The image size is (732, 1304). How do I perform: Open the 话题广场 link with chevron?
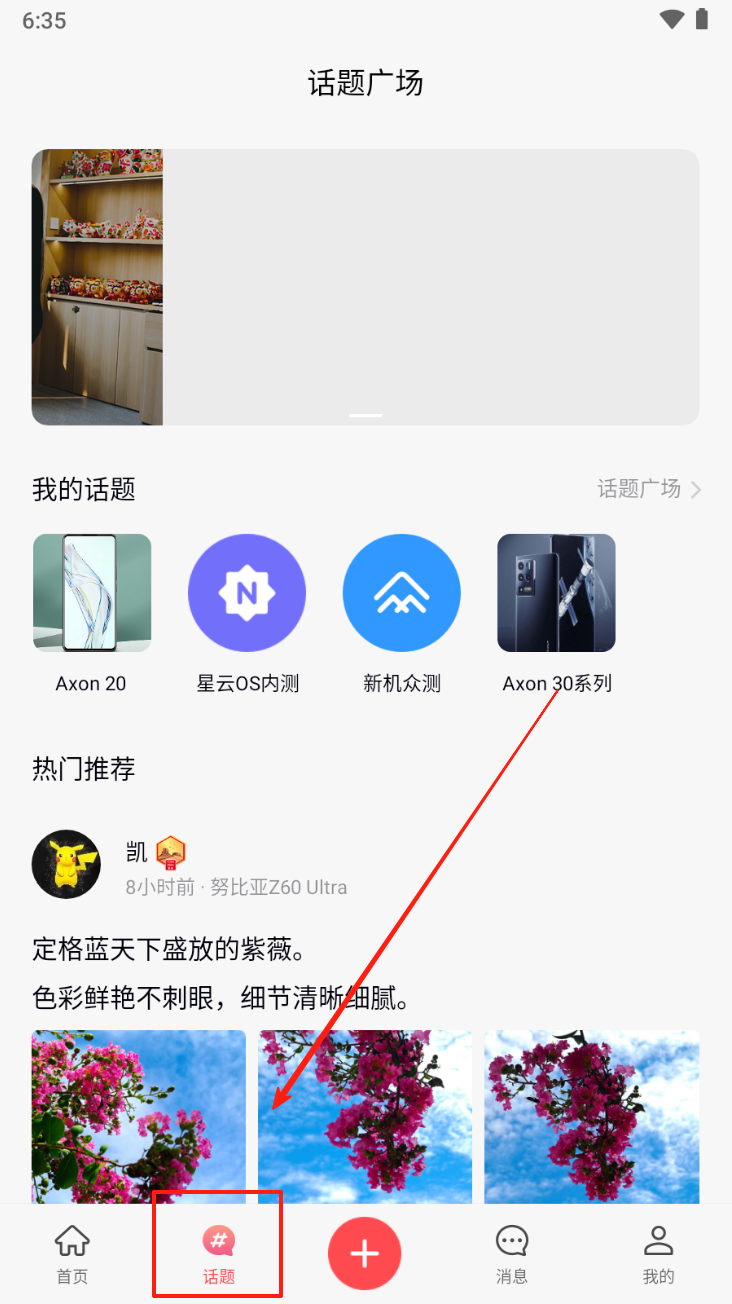pyautogui.click(x=649, y=489)
